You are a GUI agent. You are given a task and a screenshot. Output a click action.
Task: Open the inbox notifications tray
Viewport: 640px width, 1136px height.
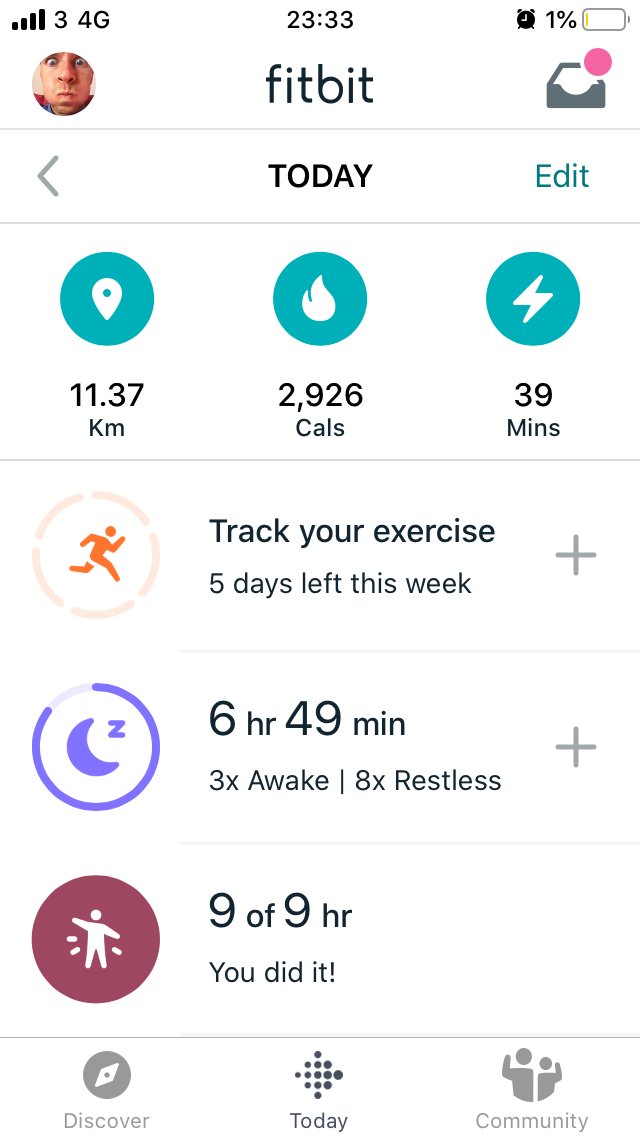[x=578, y=80]
